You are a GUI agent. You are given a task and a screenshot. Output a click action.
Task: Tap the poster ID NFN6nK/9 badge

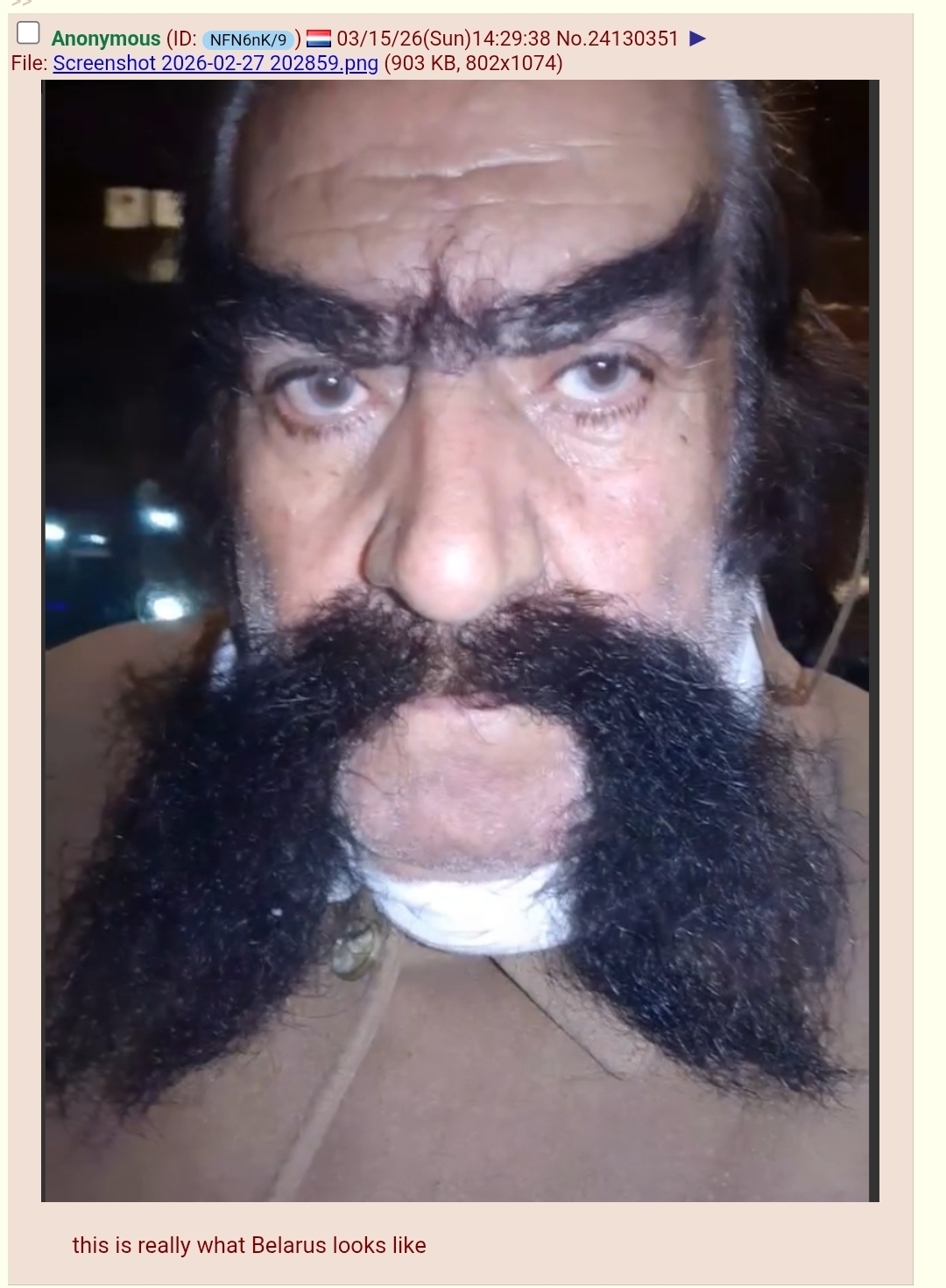click(x=248, y=39)
